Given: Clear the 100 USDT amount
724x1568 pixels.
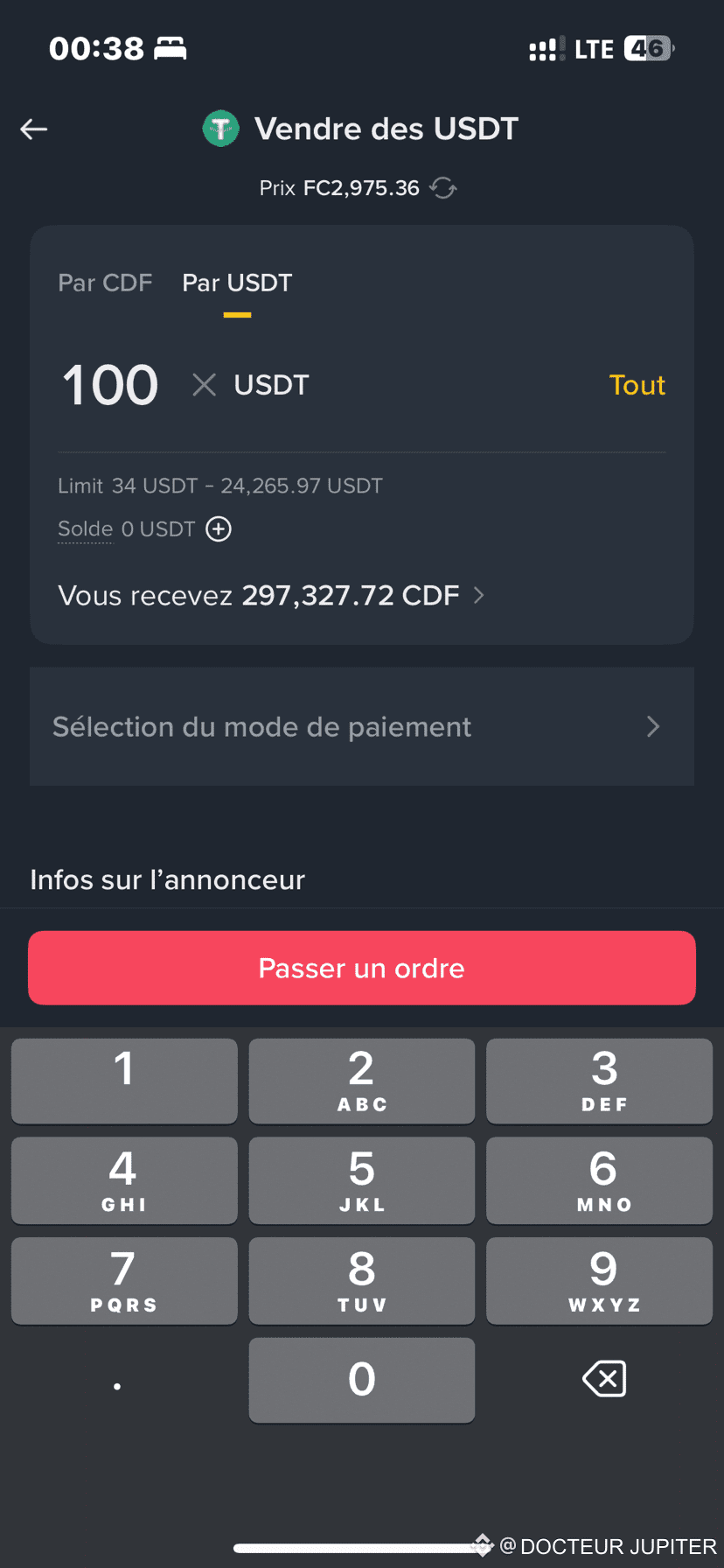Looking at the screenshot, I should pos(204,385).
